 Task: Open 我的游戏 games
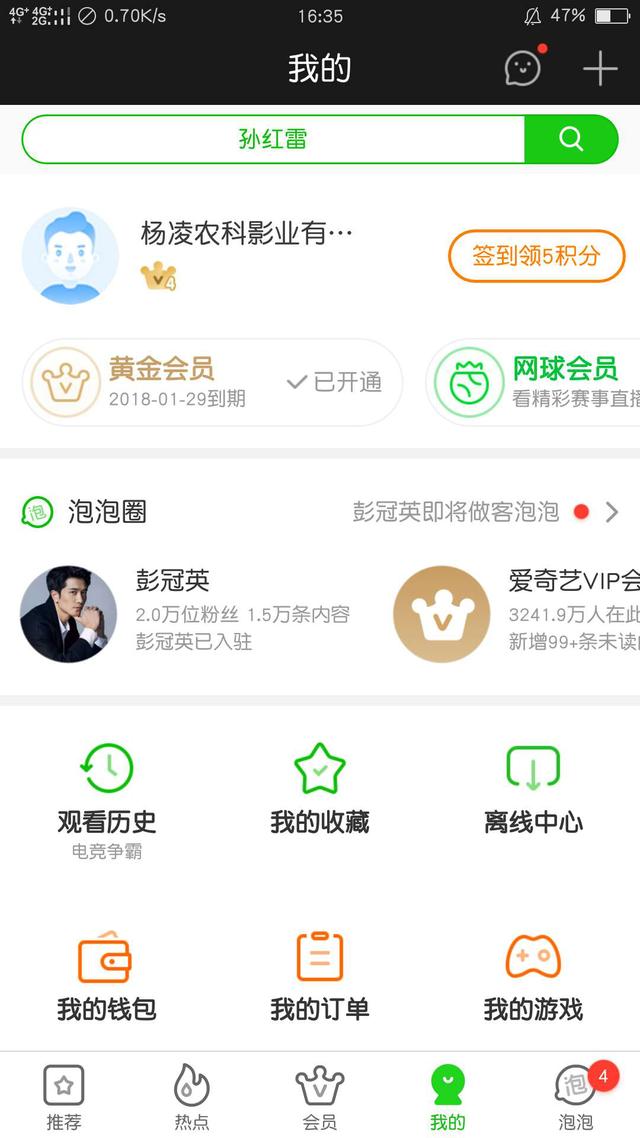(533, 977)
